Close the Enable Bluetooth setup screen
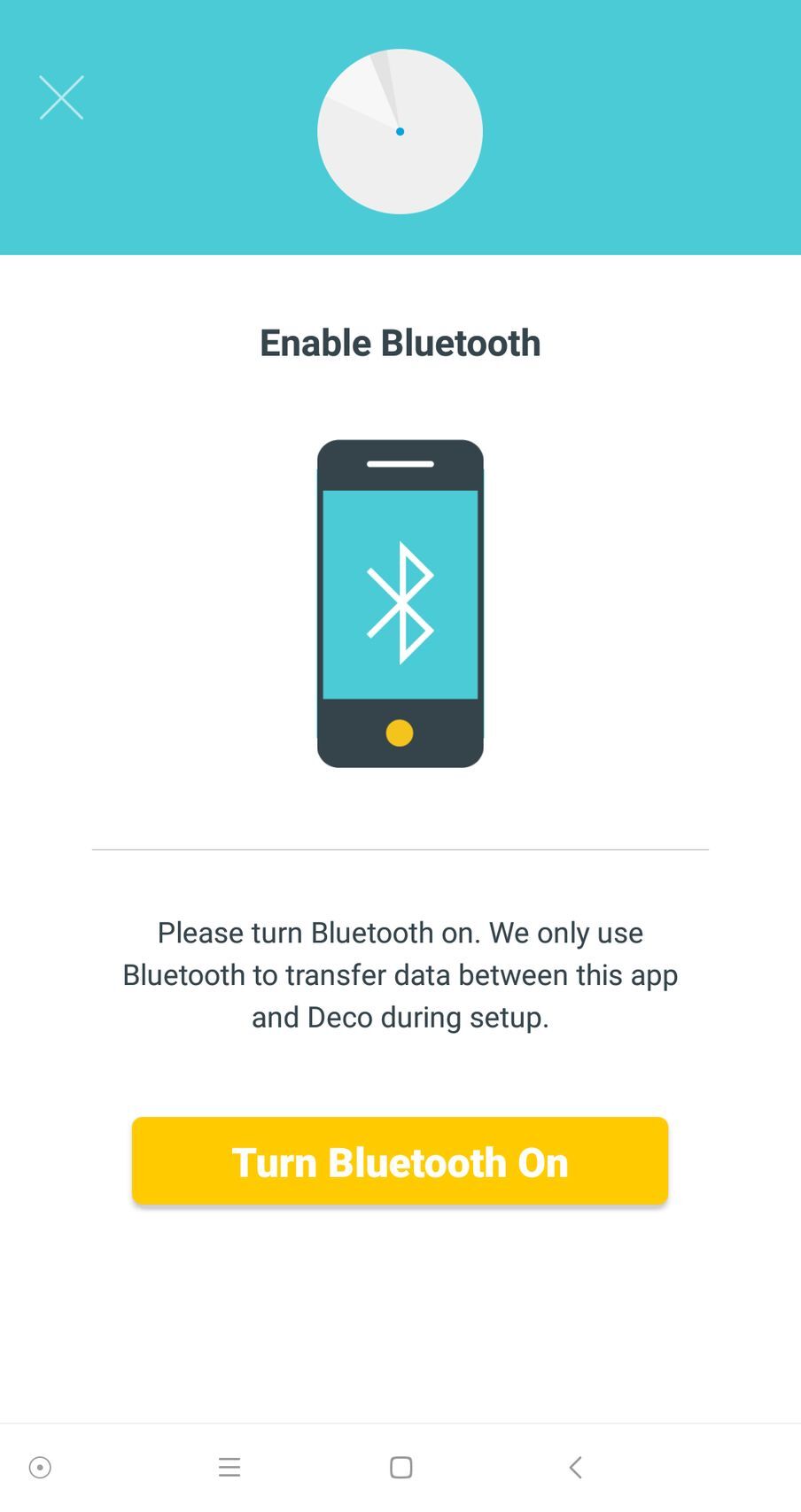The width and height of the screenshot is (801, 1512). click(x=61, y=97)
